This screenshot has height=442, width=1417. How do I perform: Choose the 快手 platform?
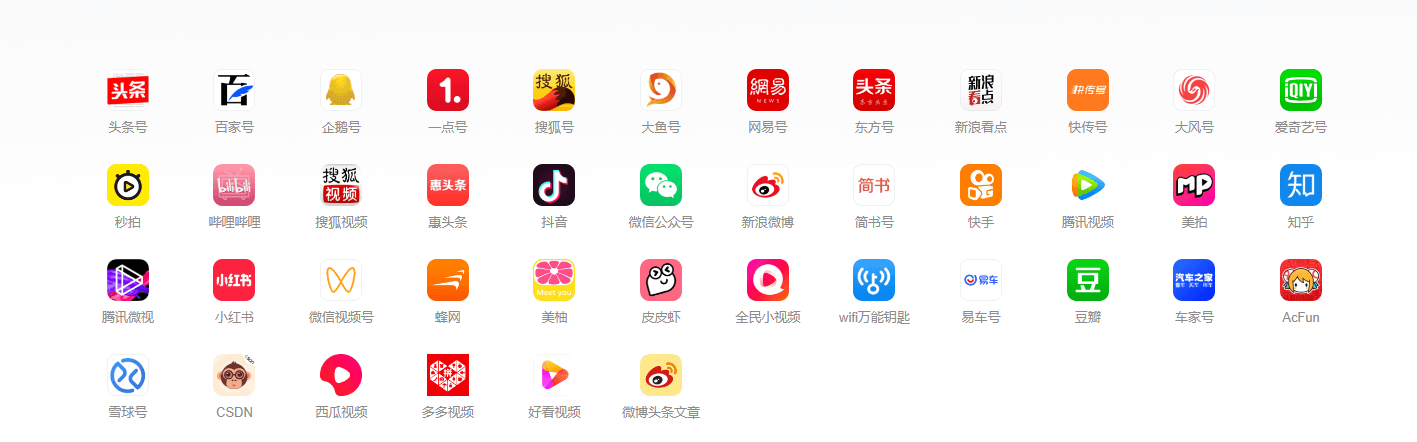(x=980, y=185)
